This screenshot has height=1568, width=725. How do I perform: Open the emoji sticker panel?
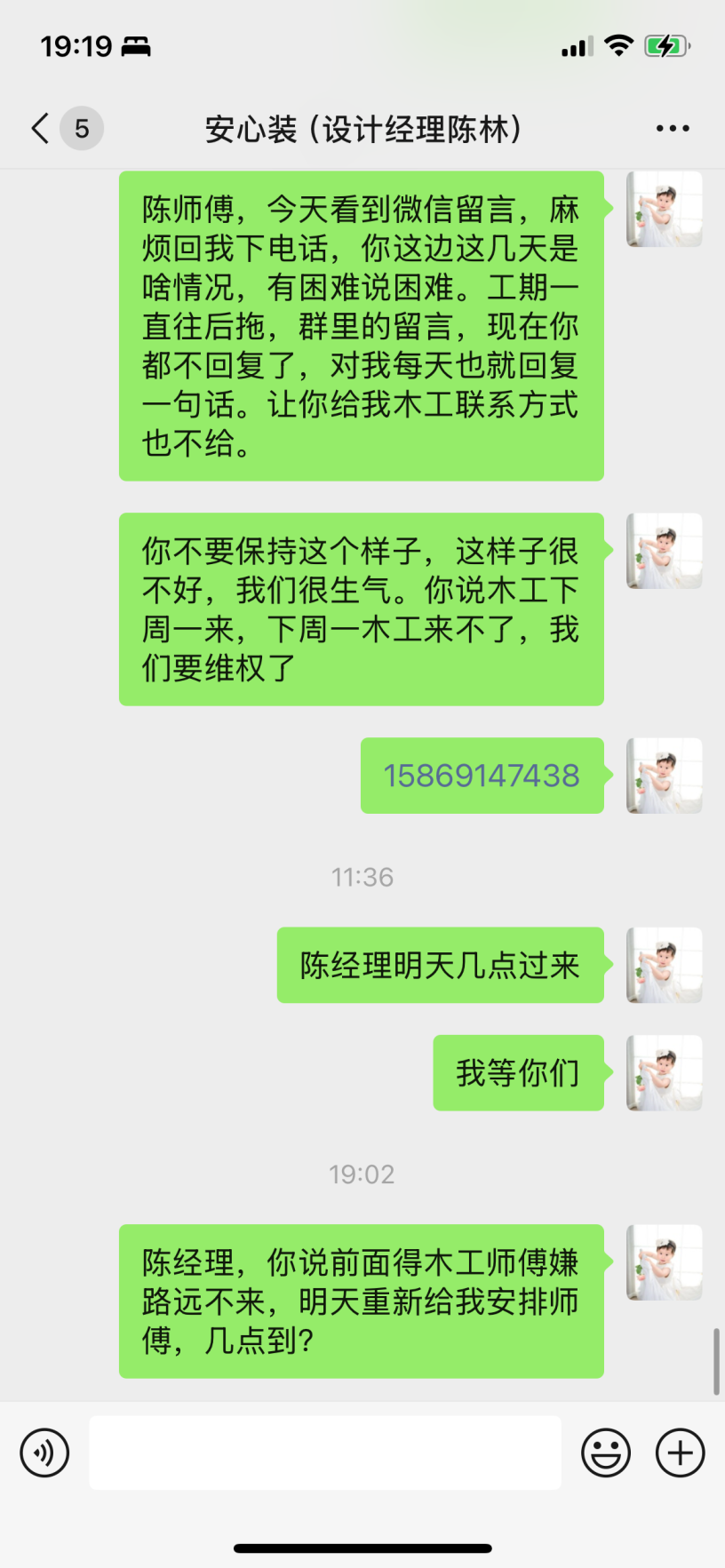606,1453
